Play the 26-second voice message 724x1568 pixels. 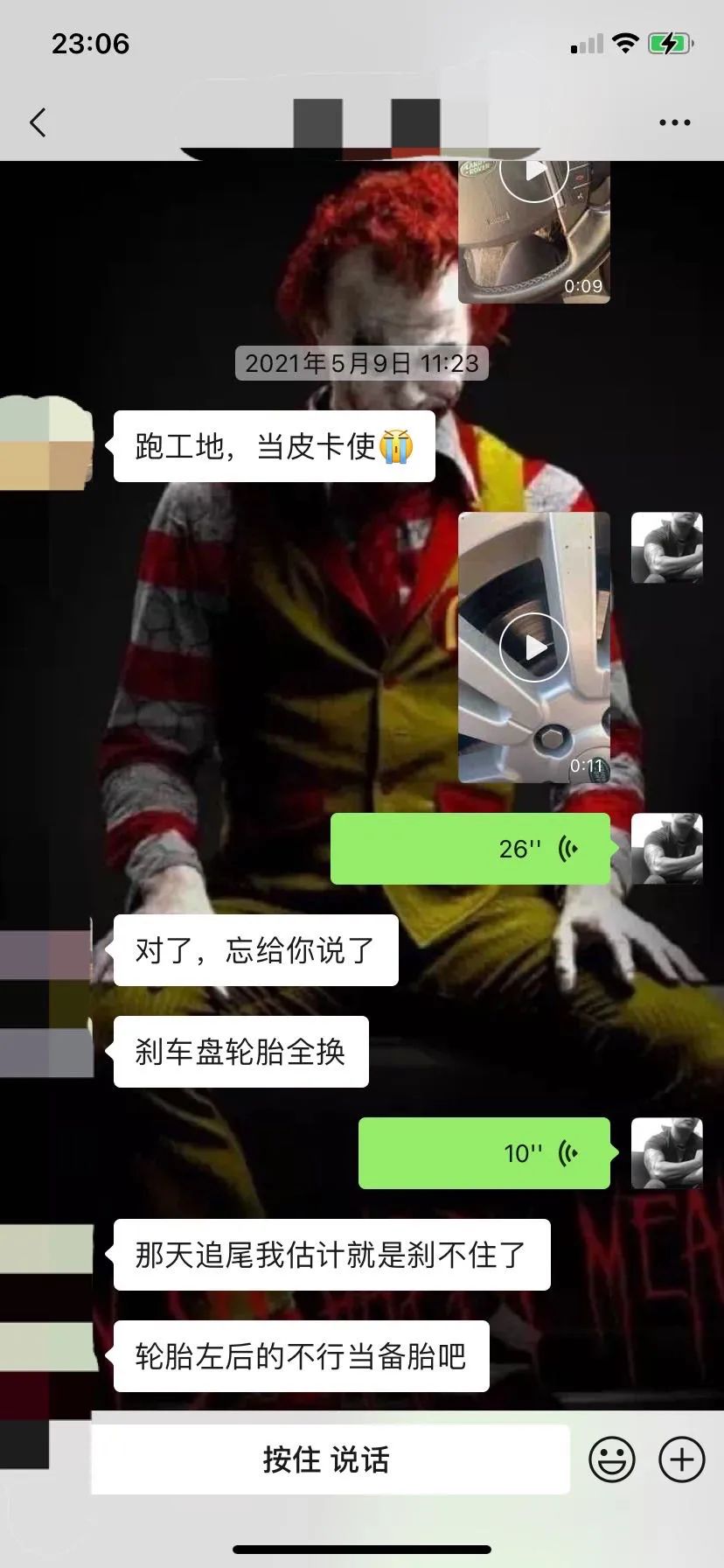coord(470,847)
